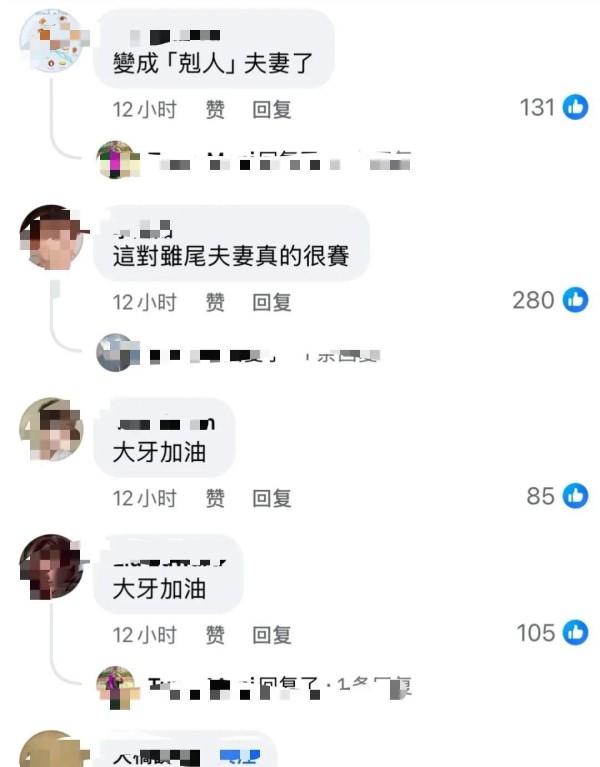Image resolution: width=600 pixels, height=767 pixels.
Task: Open the profile picture of the 變成「剋人」夫妻了 commenter
Action: point(49,42)
